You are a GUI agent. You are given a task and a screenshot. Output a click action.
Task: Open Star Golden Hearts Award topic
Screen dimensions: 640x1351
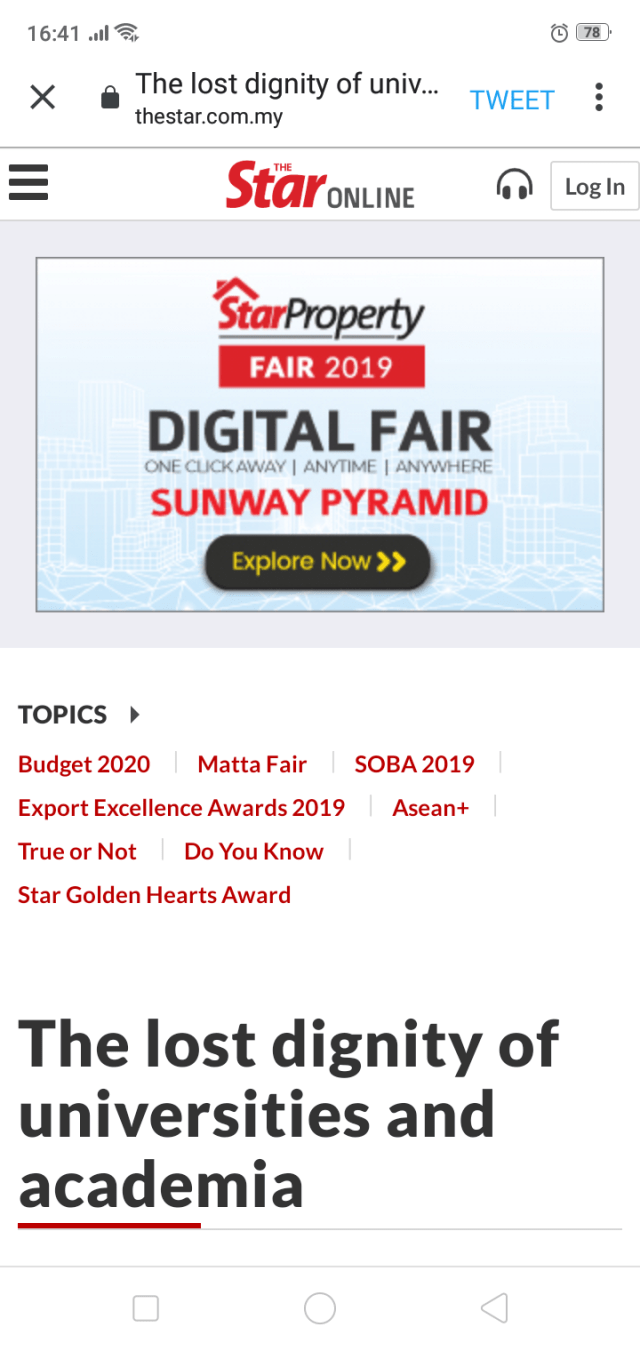154,895
